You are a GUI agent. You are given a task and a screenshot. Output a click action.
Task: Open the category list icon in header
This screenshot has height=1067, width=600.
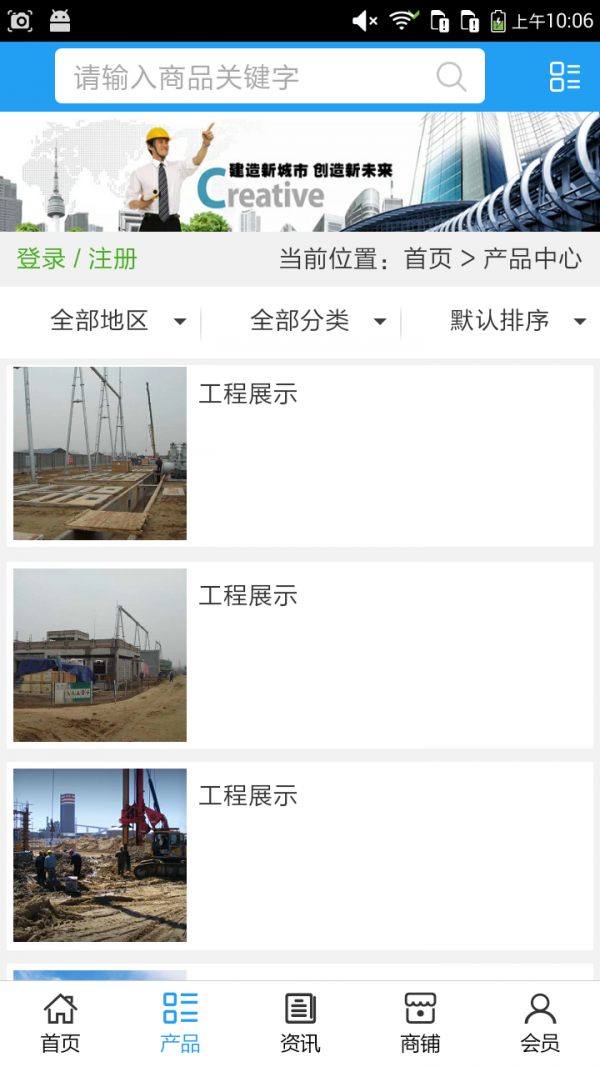(x=565, y=77)
